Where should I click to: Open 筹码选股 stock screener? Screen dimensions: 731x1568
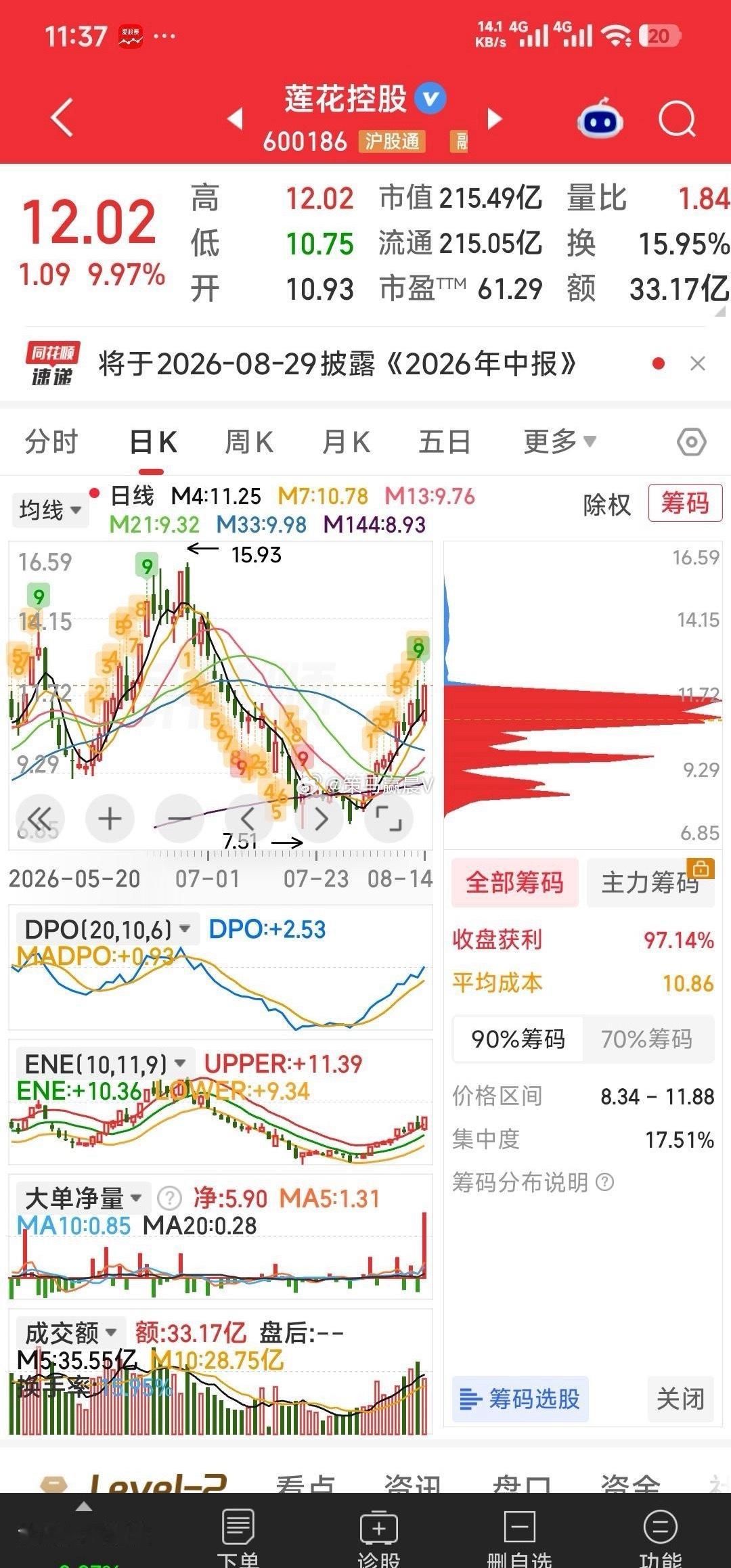520,1399
